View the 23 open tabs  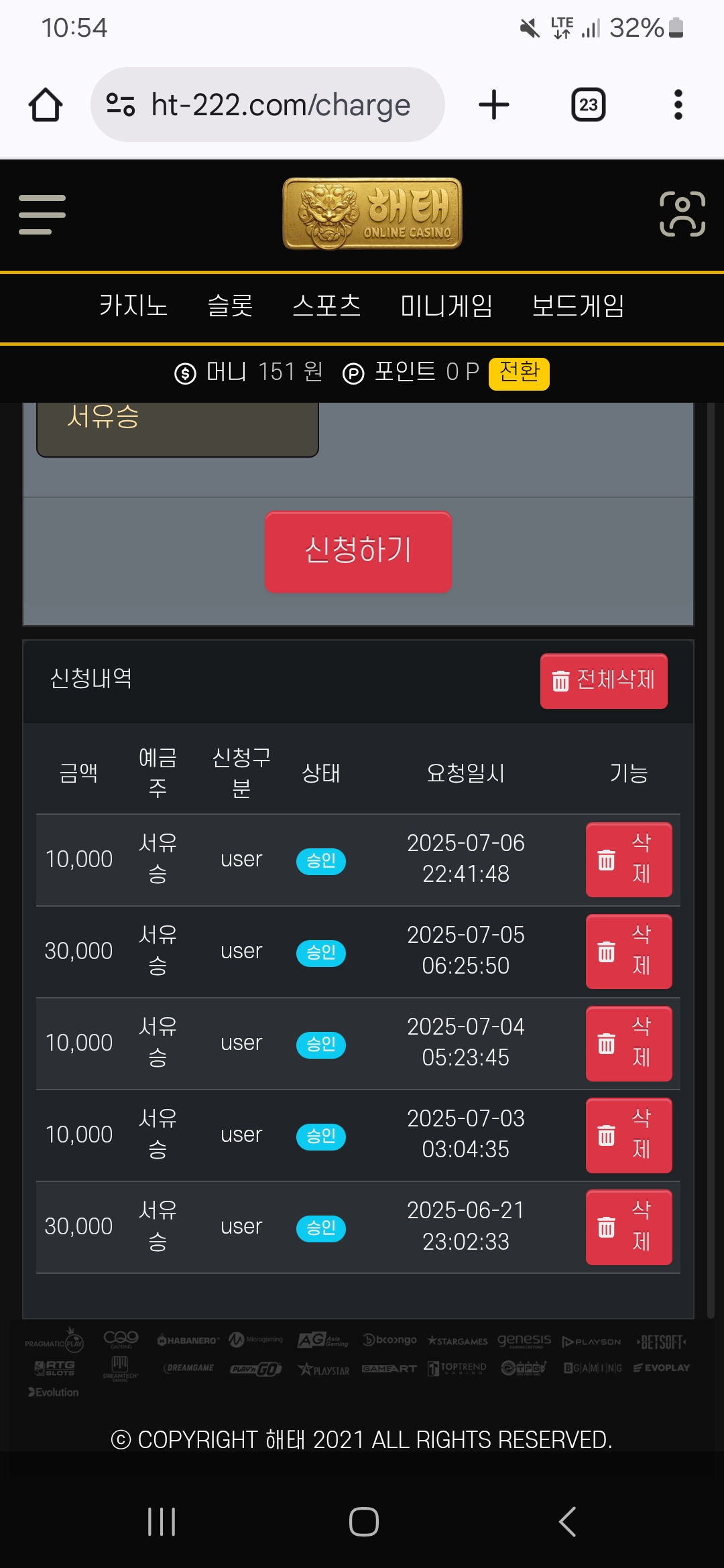[589, 105]
